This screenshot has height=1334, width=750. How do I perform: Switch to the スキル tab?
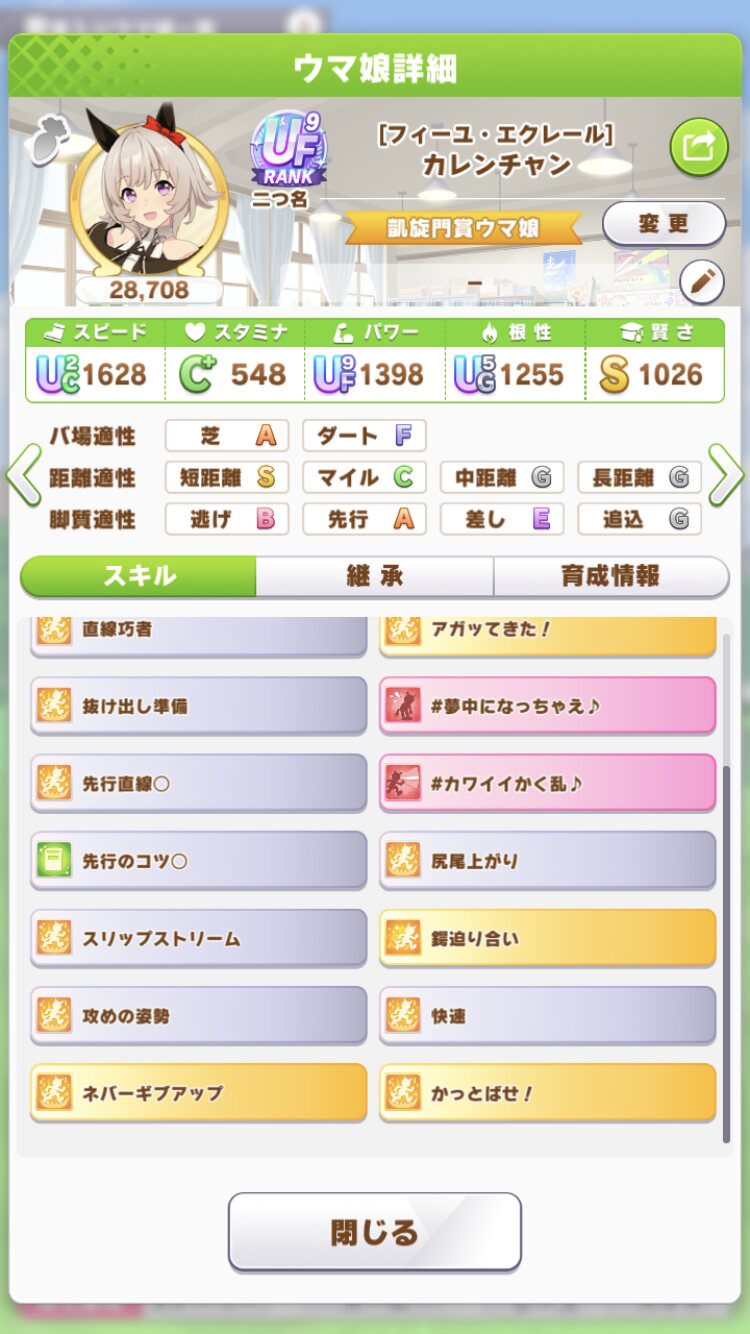pyautogui.click(x=139, y=576)
